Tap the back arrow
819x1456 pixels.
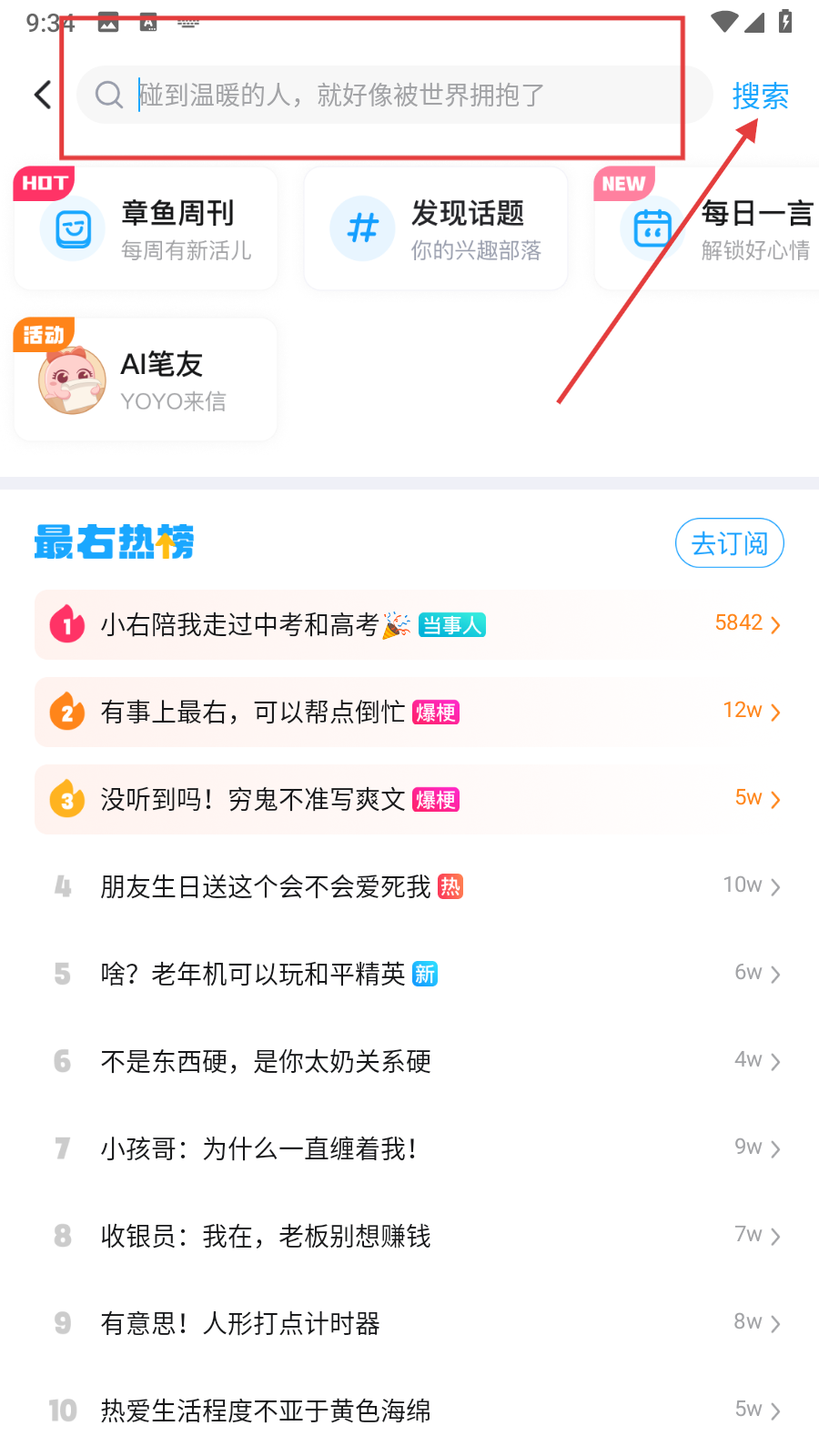click(x=43, y=95)
